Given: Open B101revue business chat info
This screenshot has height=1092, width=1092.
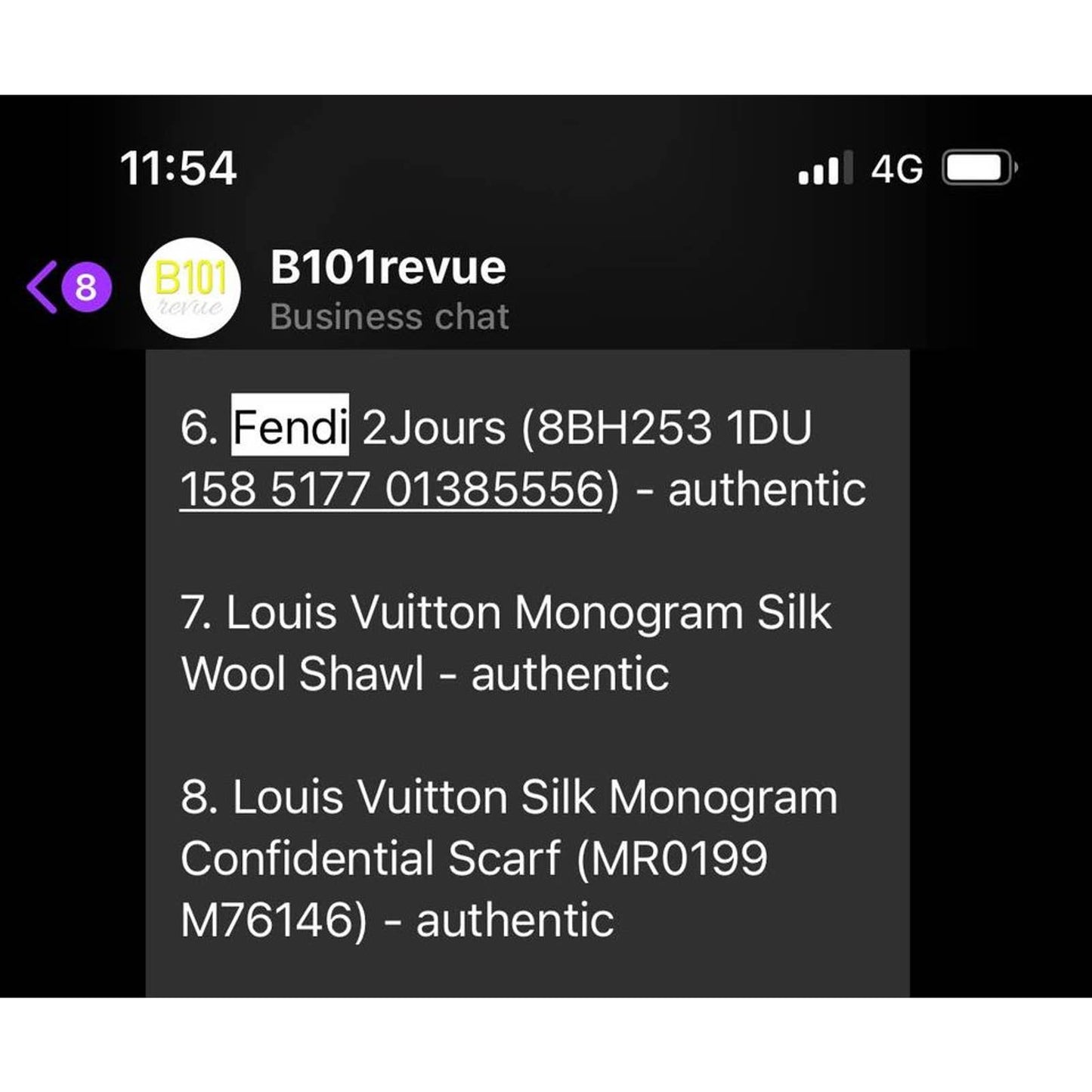Looking at the screenshot, I should click(388, 289).
